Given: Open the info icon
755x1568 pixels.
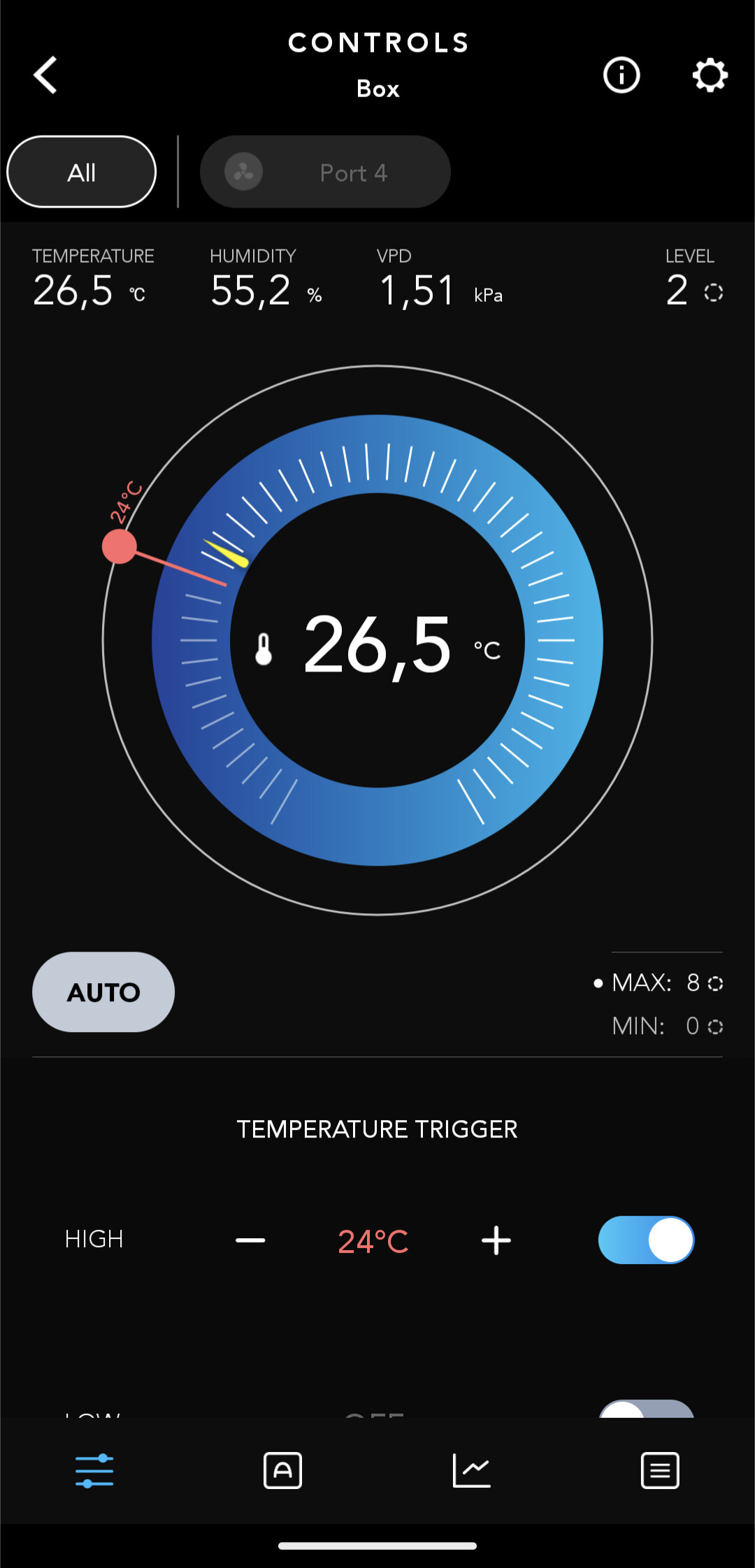Looking at the screenshot, I should tap(621, 75).
